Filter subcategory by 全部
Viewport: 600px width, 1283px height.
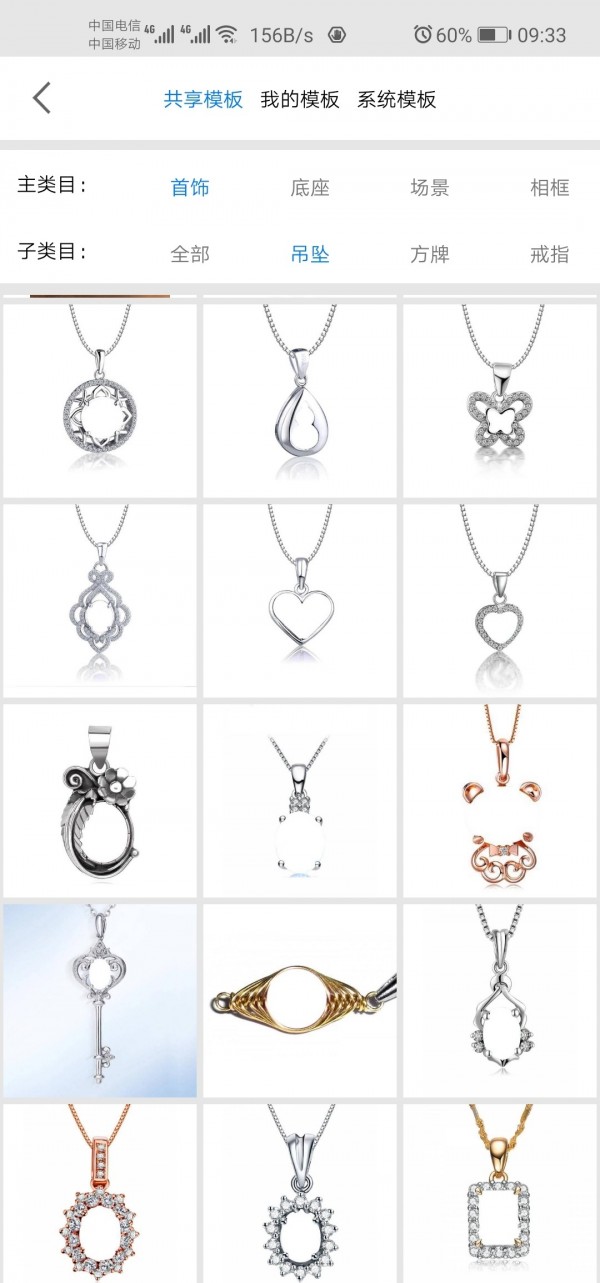point(190,254)
